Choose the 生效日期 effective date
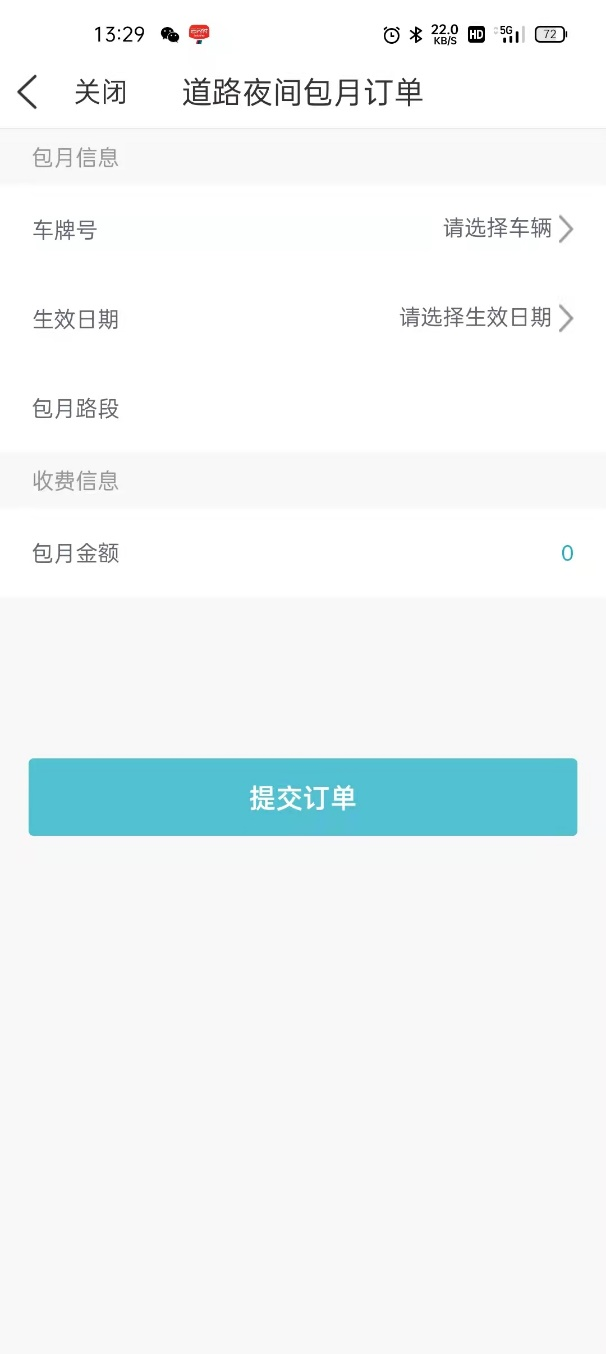606x1354 pixels. 486,318
